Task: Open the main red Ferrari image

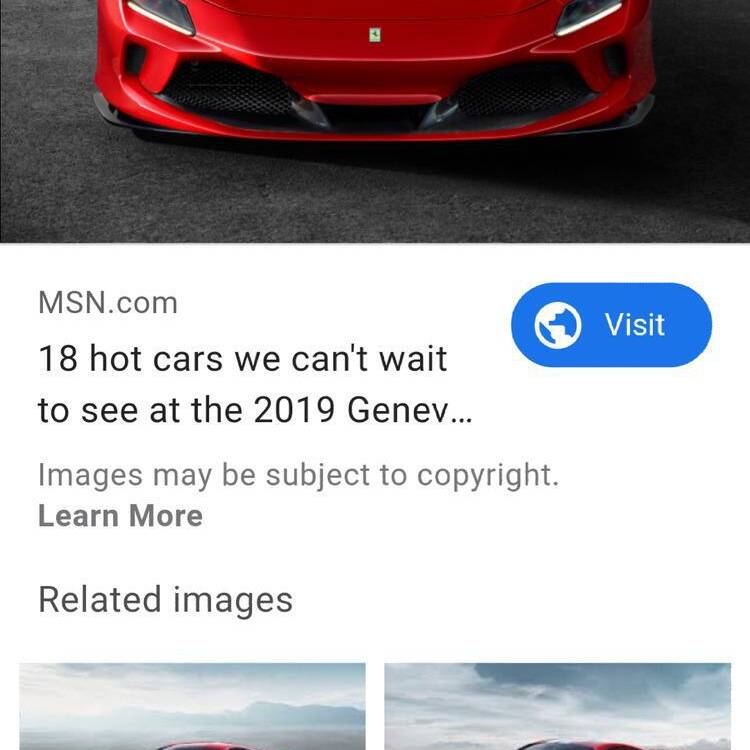Action: tap(375, 110)
